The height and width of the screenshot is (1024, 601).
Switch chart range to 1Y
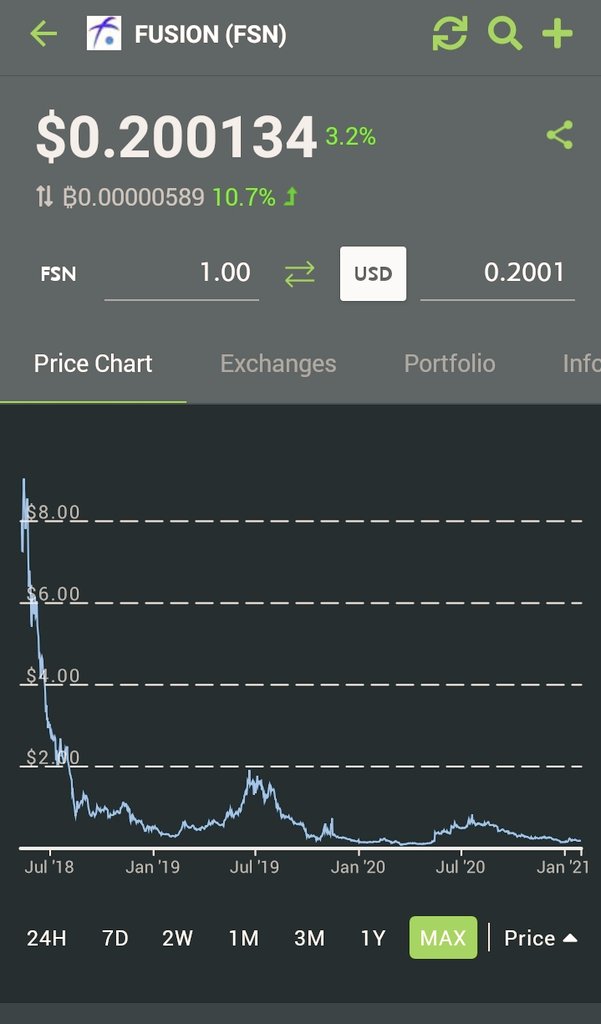click(x=373, y=938)
